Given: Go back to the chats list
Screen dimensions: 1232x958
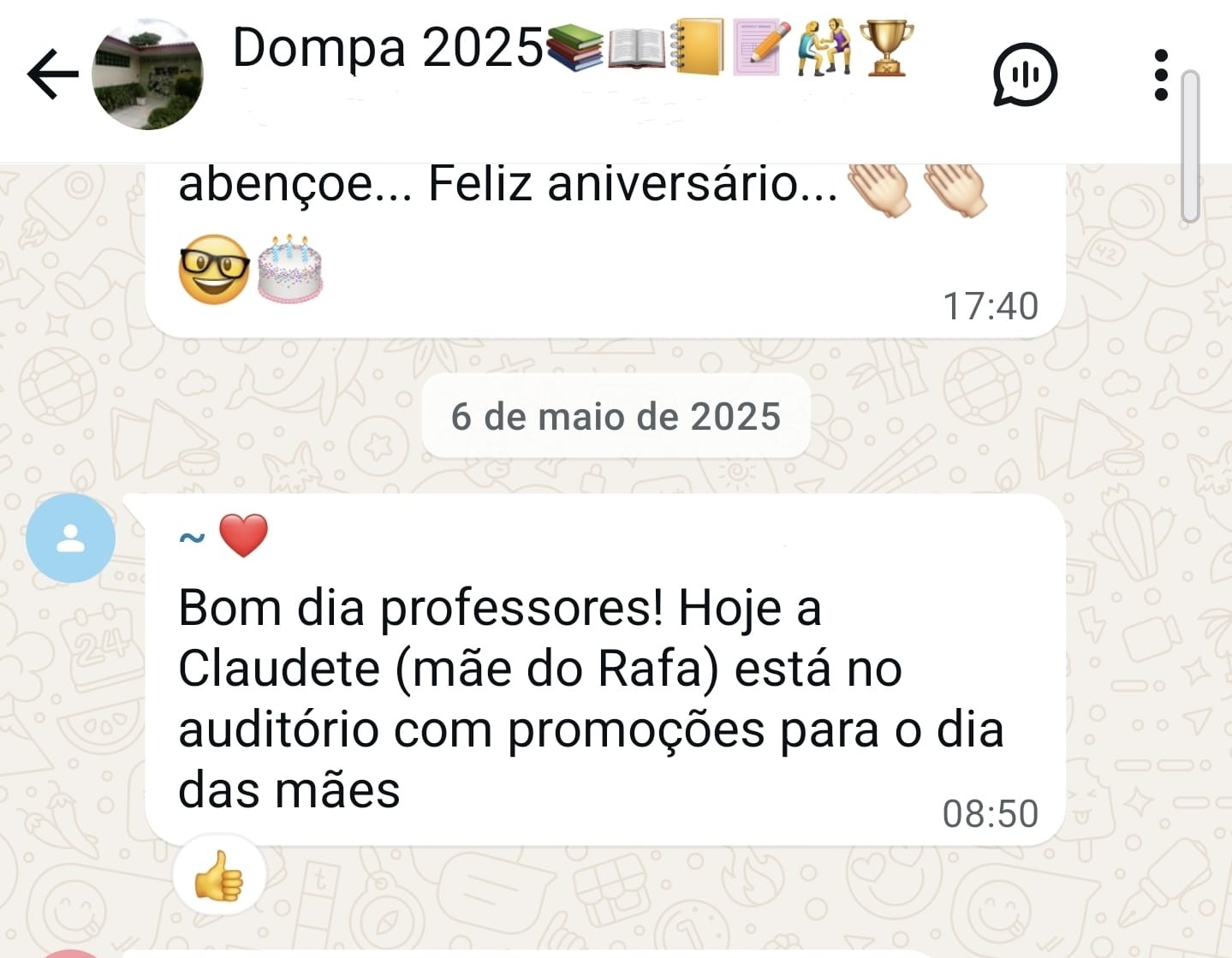Looking at the screenshot, I should point(51,74).
